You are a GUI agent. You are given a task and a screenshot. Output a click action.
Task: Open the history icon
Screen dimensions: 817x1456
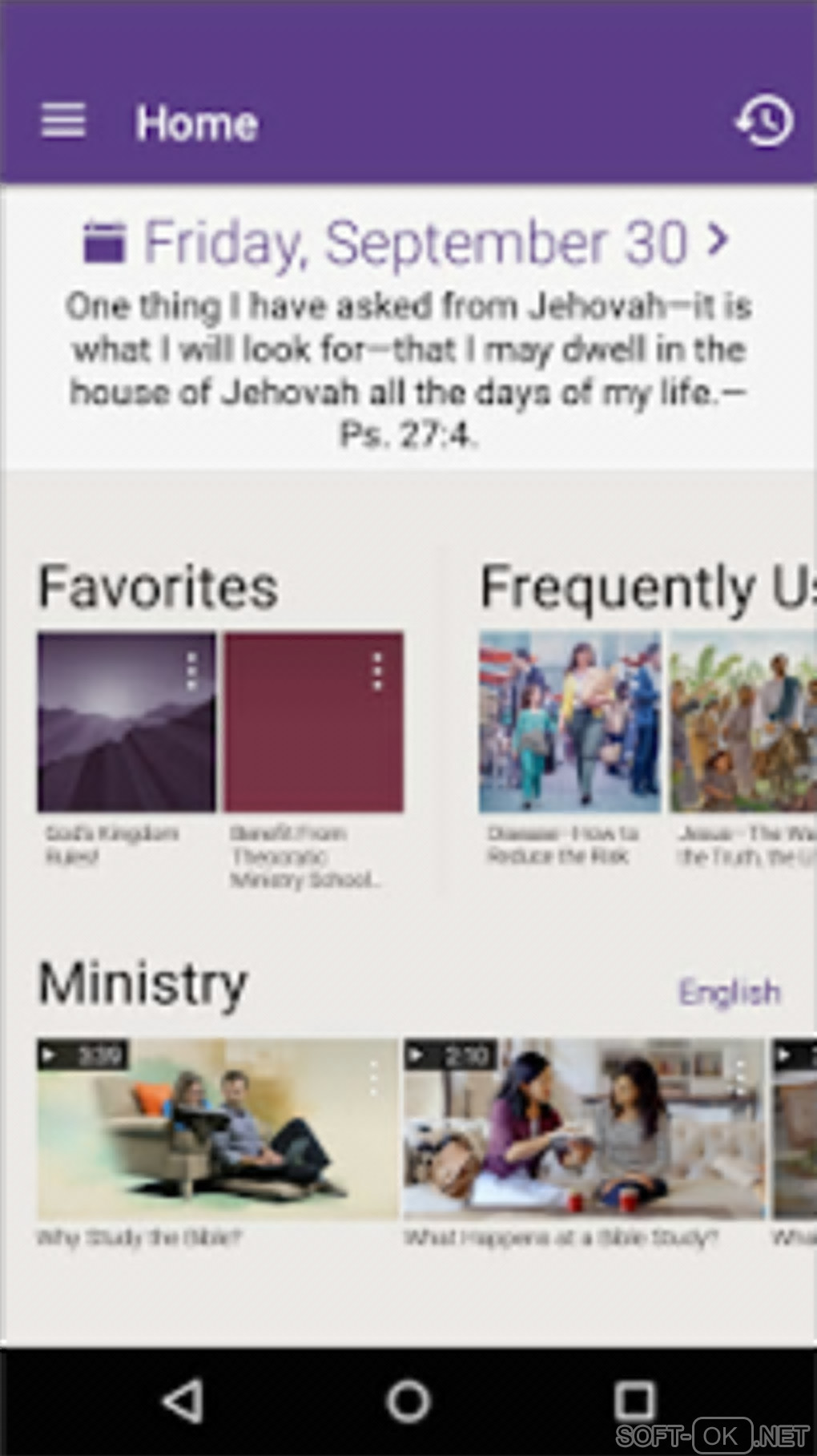764,122
